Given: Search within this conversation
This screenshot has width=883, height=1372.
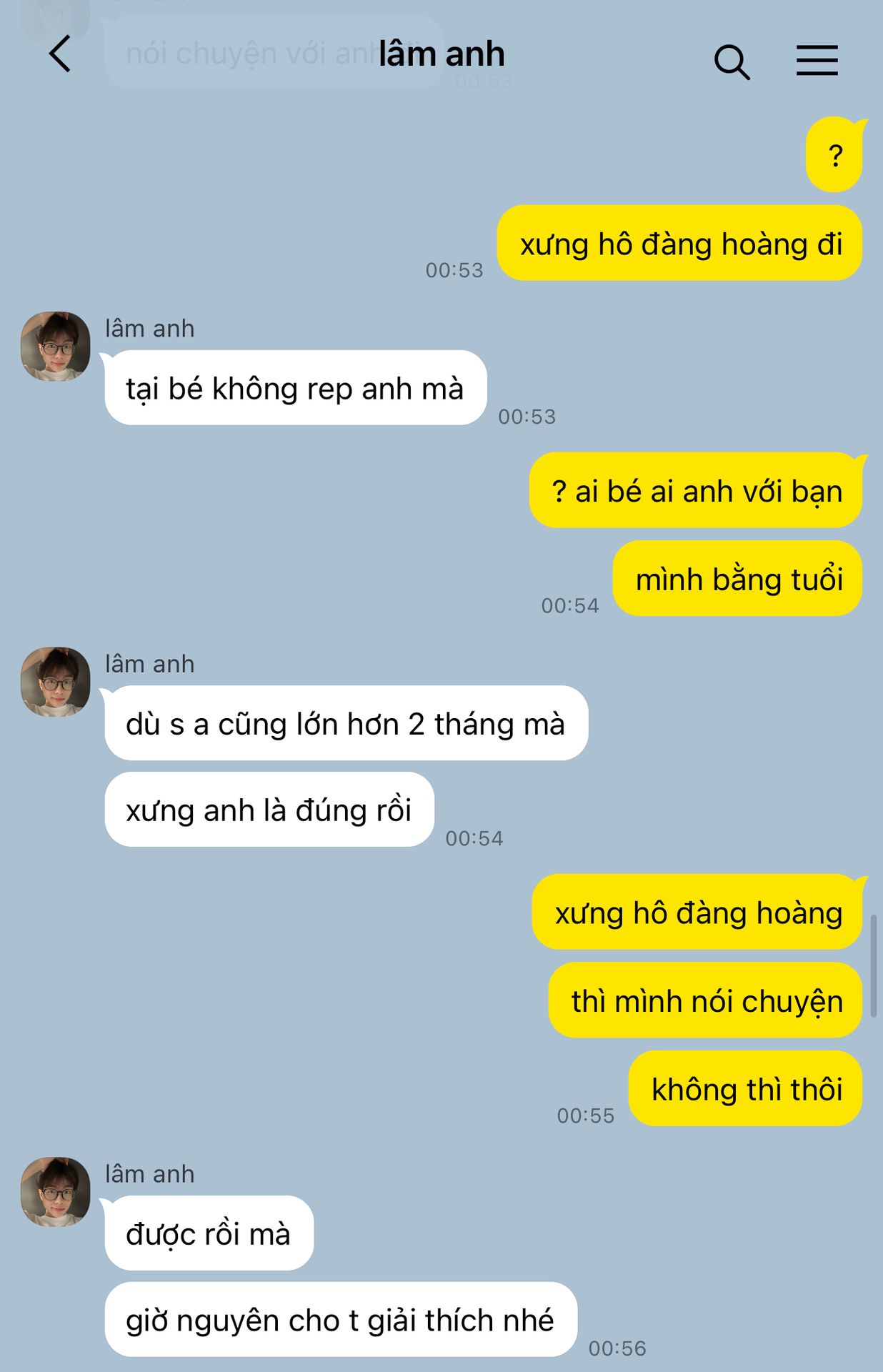Looking at the screenshot, I should click(732, 61).
